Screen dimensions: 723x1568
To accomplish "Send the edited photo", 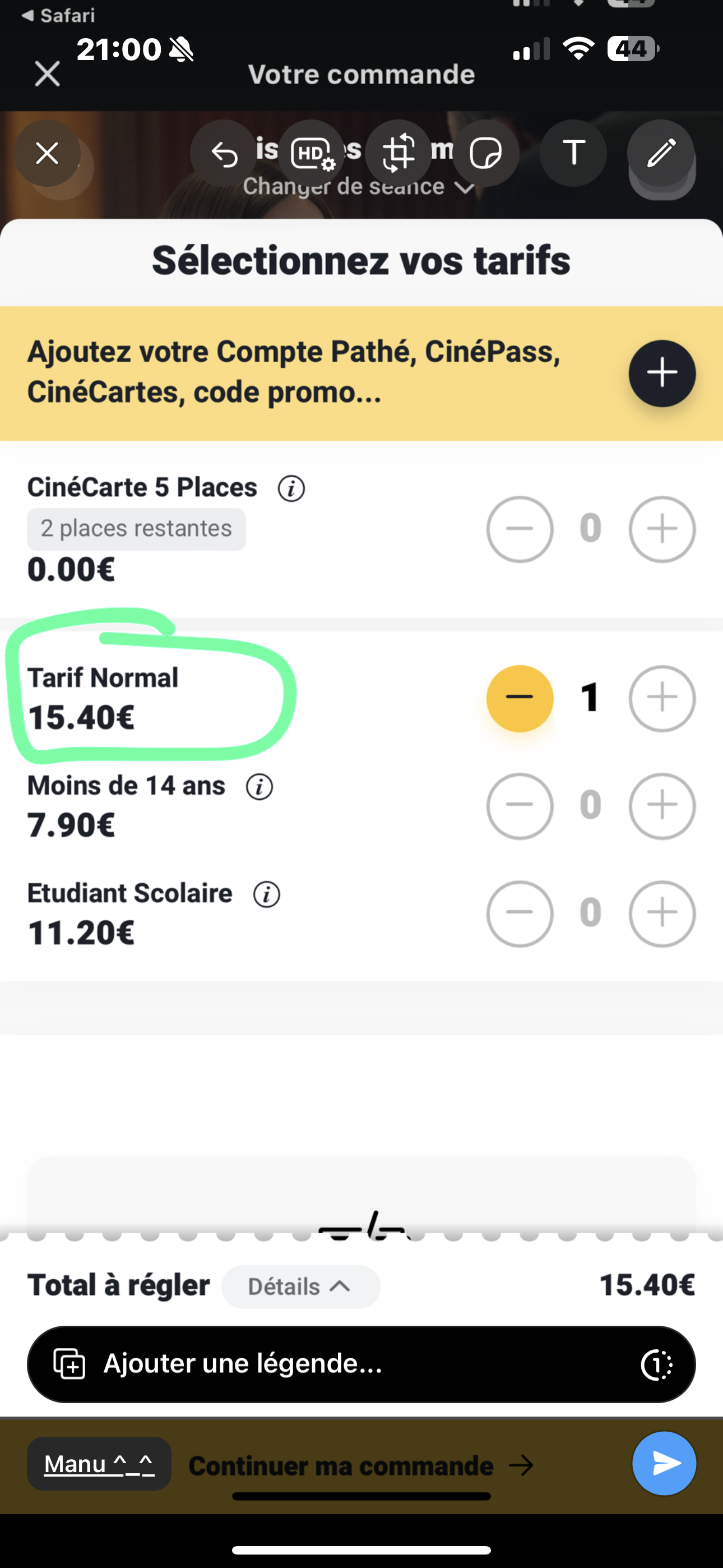I will pos(664,1463).
